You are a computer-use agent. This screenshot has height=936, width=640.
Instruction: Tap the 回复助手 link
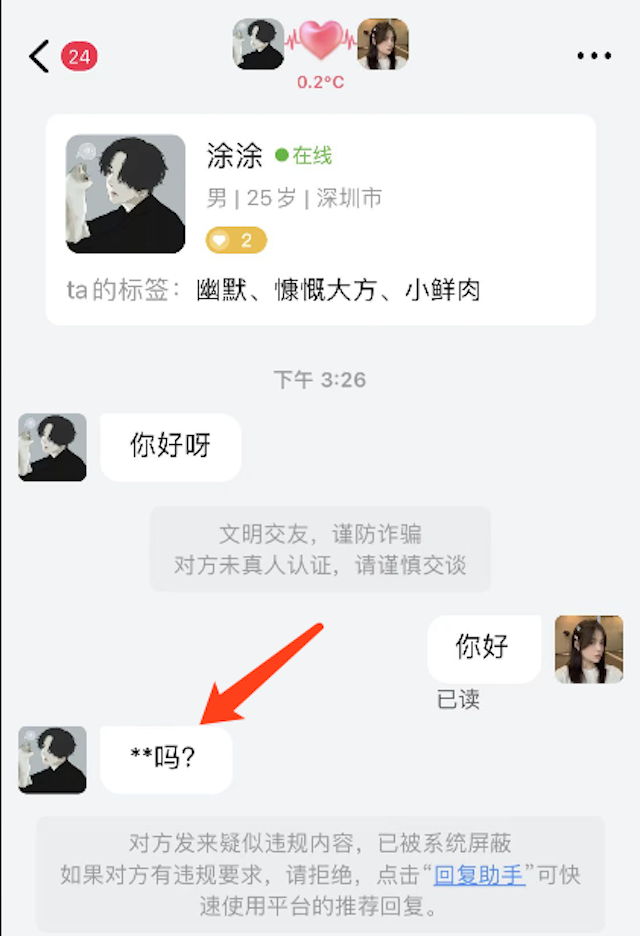point(479,876)
